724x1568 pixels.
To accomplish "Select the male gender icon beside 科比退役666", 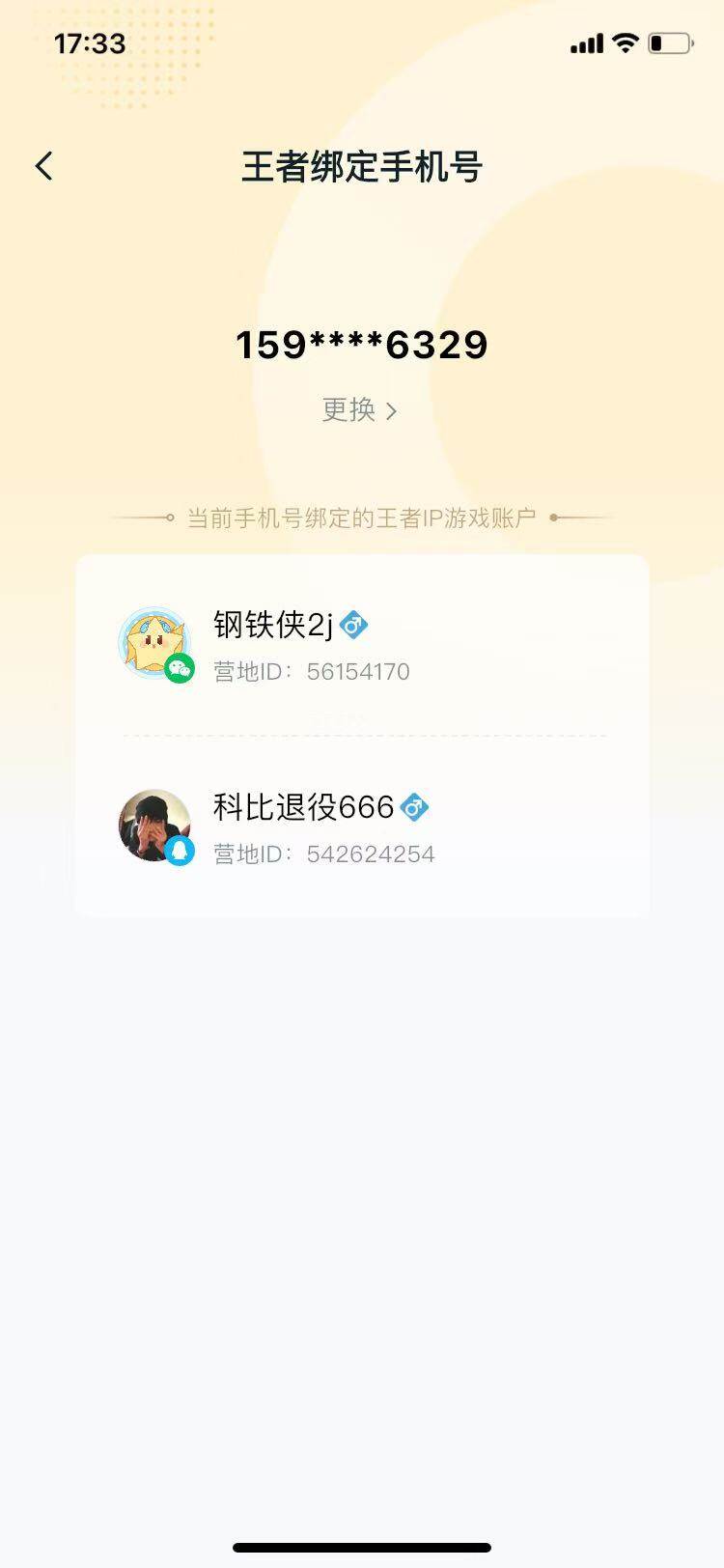I will 415,806.
